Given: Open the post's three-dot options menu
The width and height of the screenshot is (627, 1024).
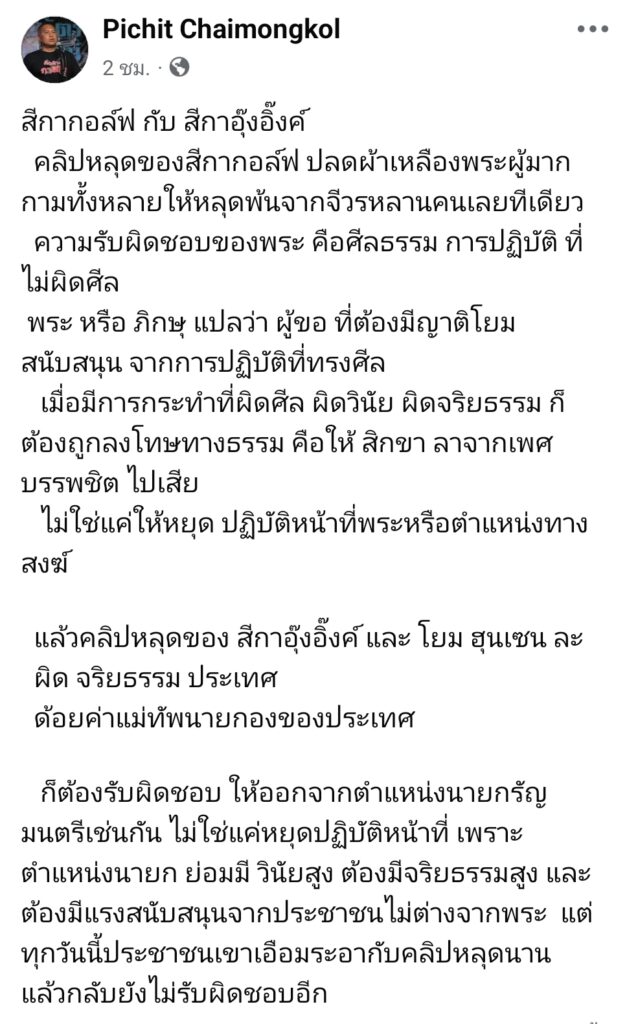Looking at the screenshot, I should click(592, 29).
